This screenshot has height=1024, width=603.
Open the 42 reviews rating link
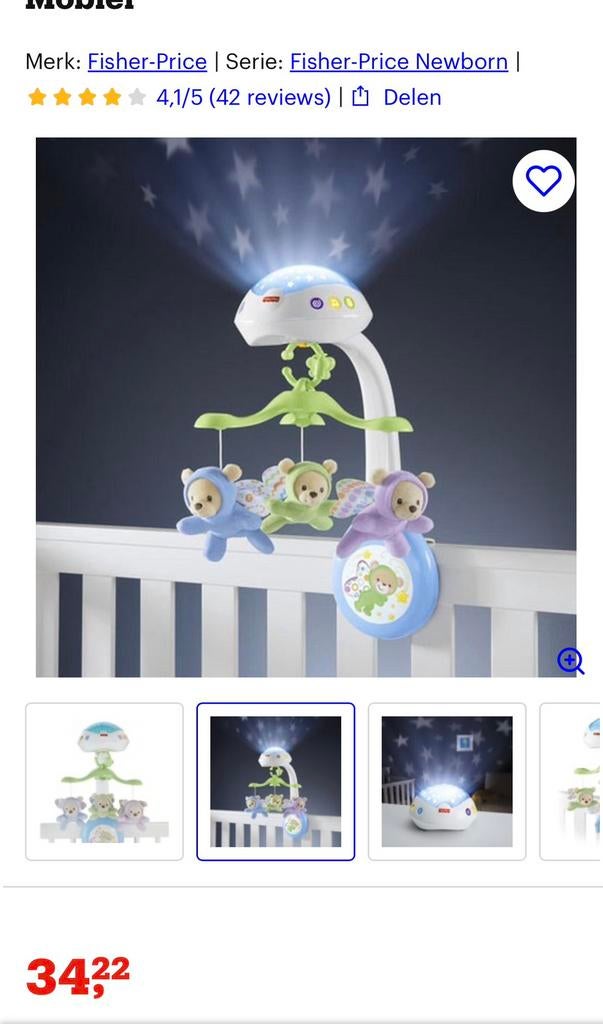click(x=243, y=97)
